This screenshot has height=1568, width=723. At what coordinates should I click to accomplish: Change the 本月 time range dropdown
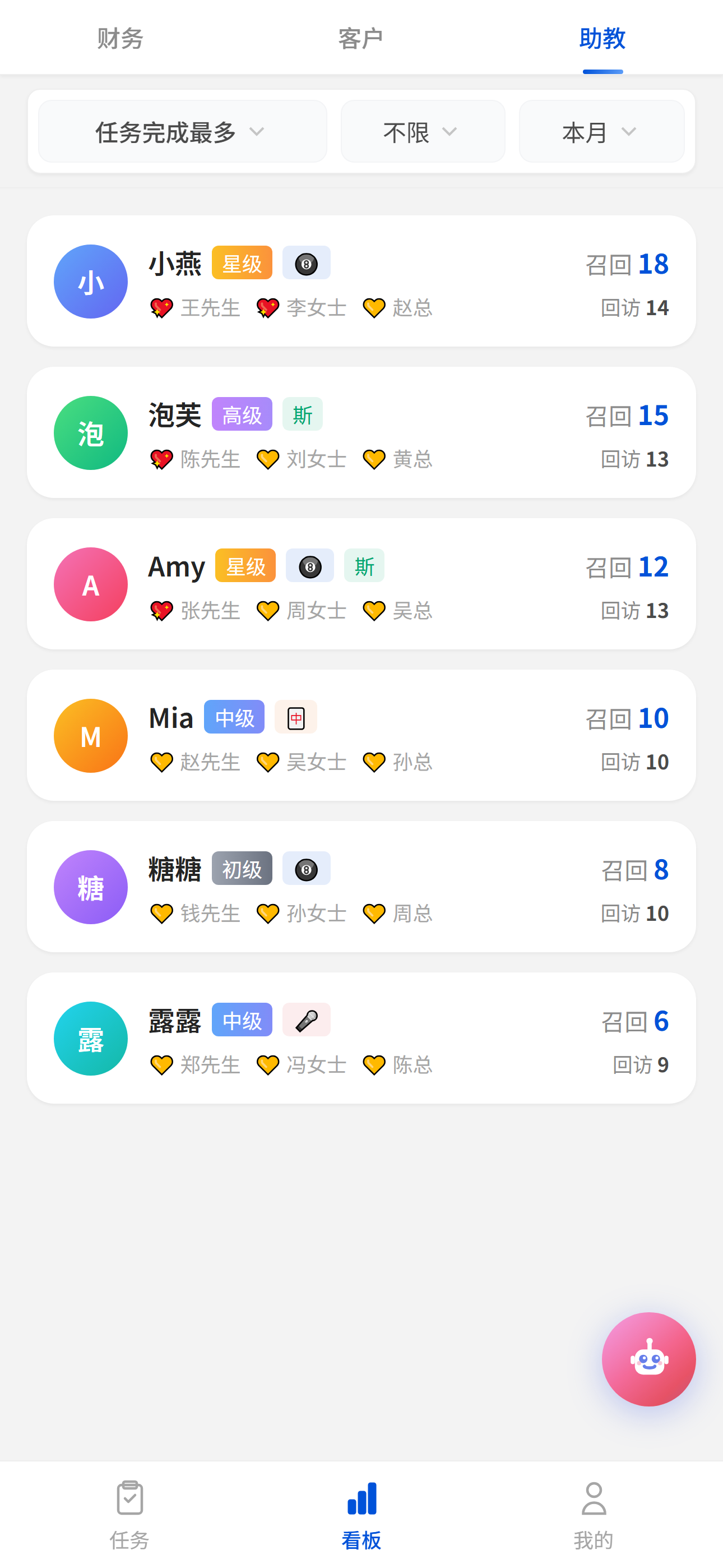click(x=601, y=131)
